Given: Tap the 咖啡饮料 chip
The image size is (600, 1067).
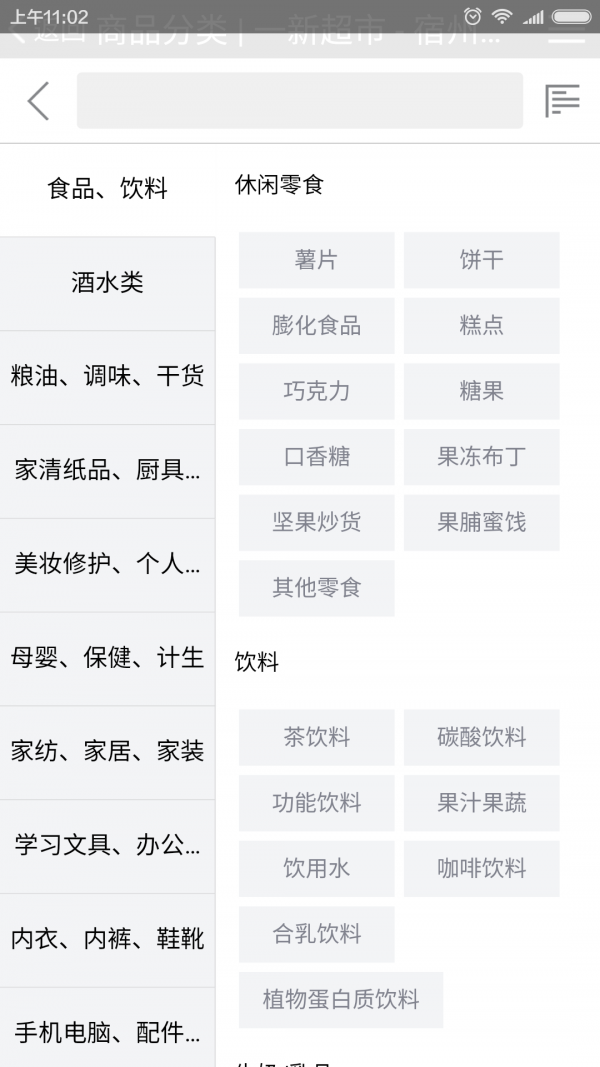Looking at the screenshot, I should [481, 868].
